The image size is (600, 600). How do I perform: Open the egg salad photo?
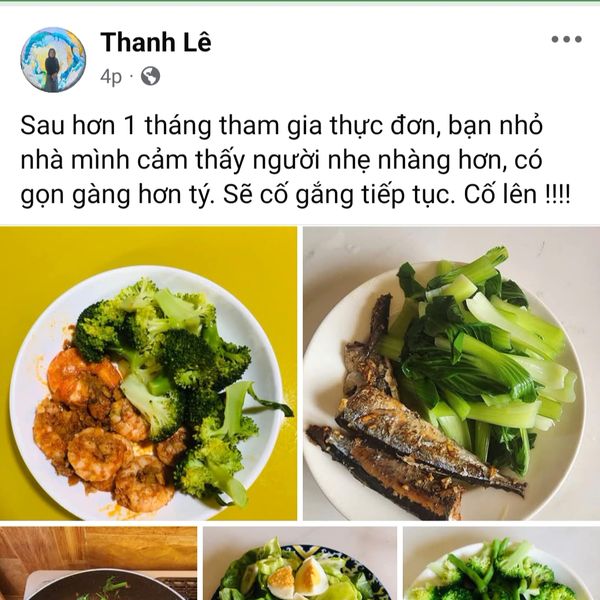point(299,566)
